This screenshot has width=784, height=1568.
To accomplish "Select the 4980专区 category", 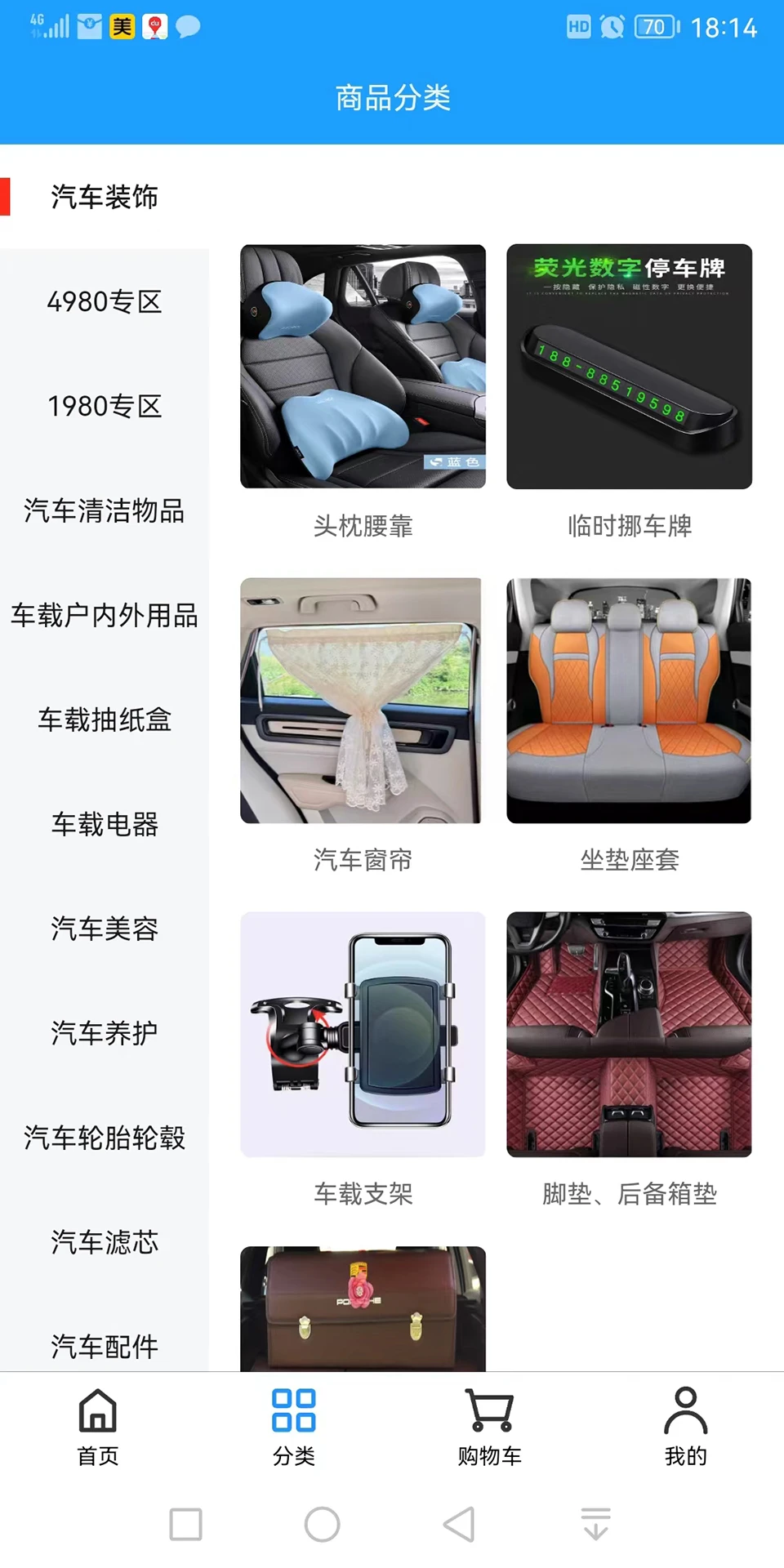I will pos(105,302).
